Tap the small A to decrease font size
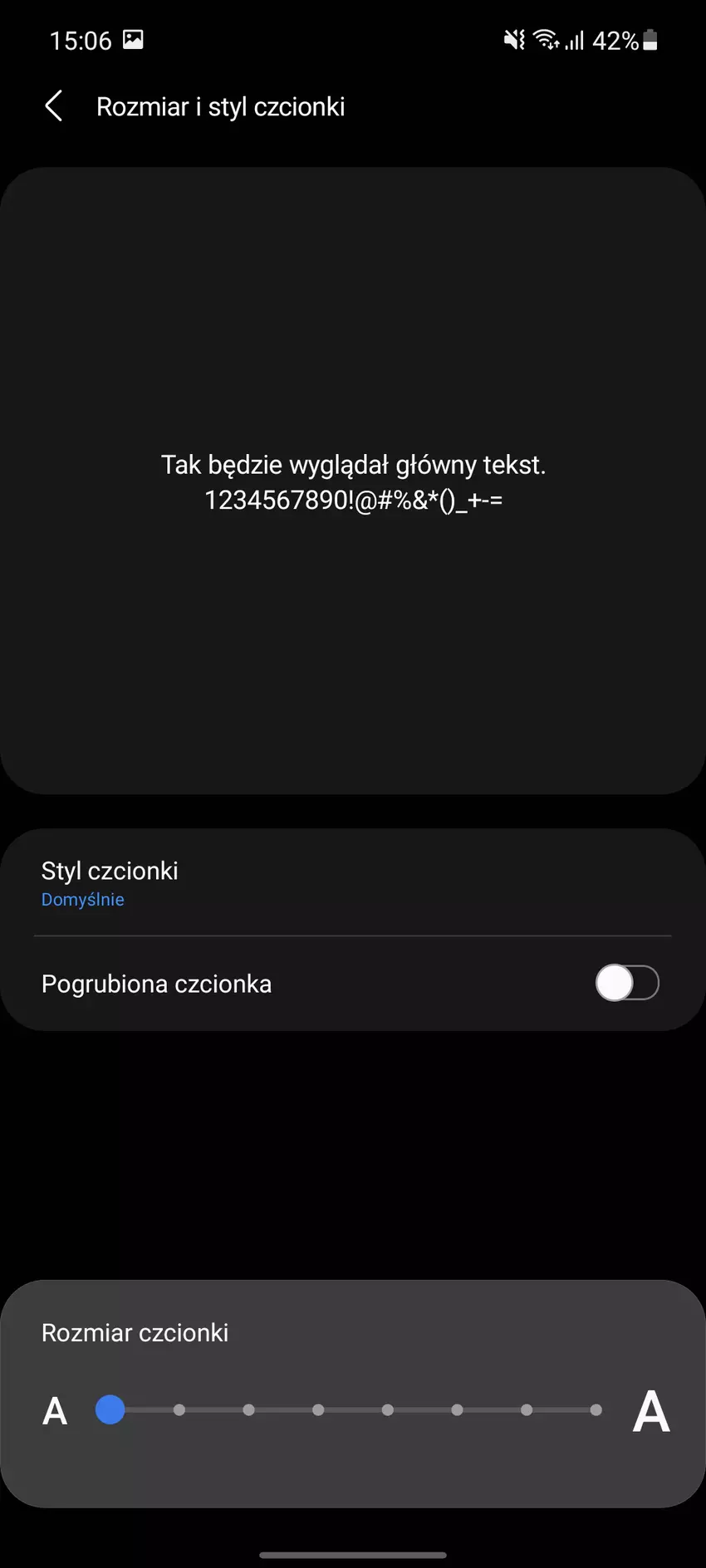 point(55,1411)
